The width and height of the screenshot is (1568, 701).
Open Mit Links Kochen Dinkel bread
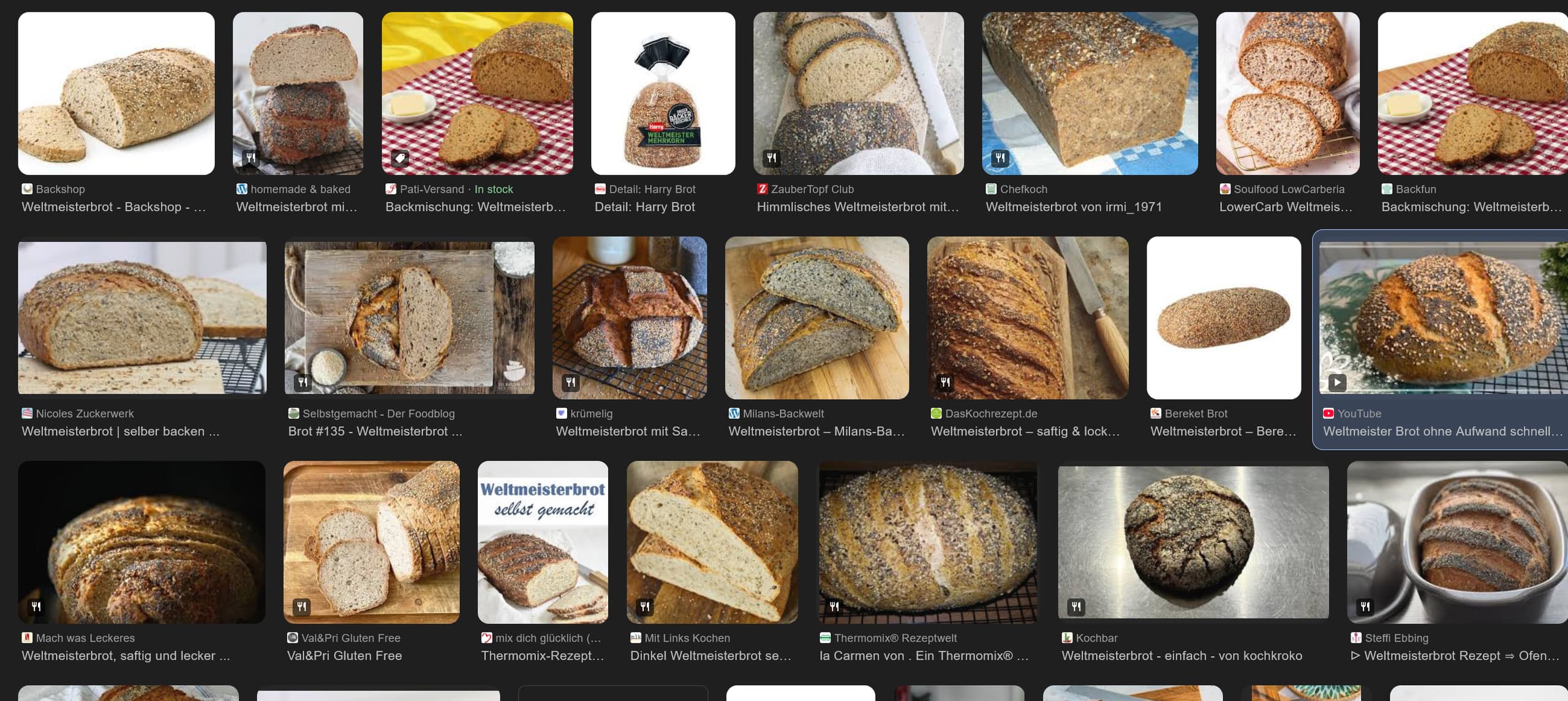point(712,542)
